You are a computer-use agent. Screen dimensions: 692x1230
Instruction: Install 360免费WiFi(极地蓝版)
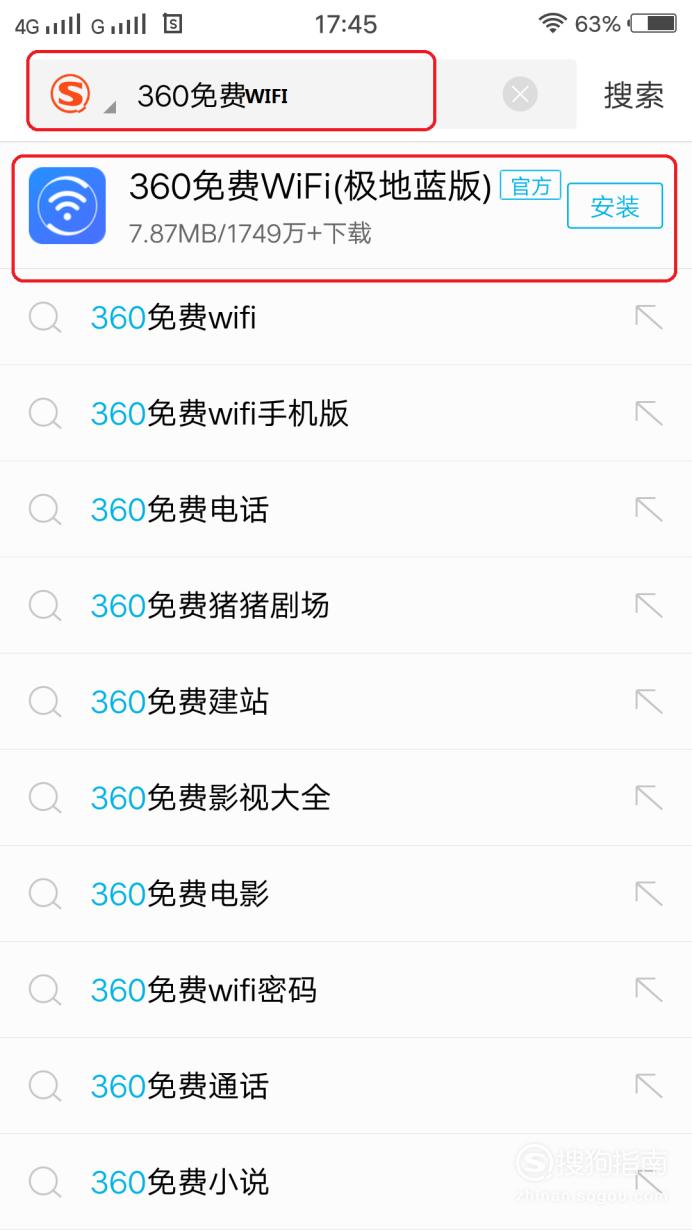point(615,207)
